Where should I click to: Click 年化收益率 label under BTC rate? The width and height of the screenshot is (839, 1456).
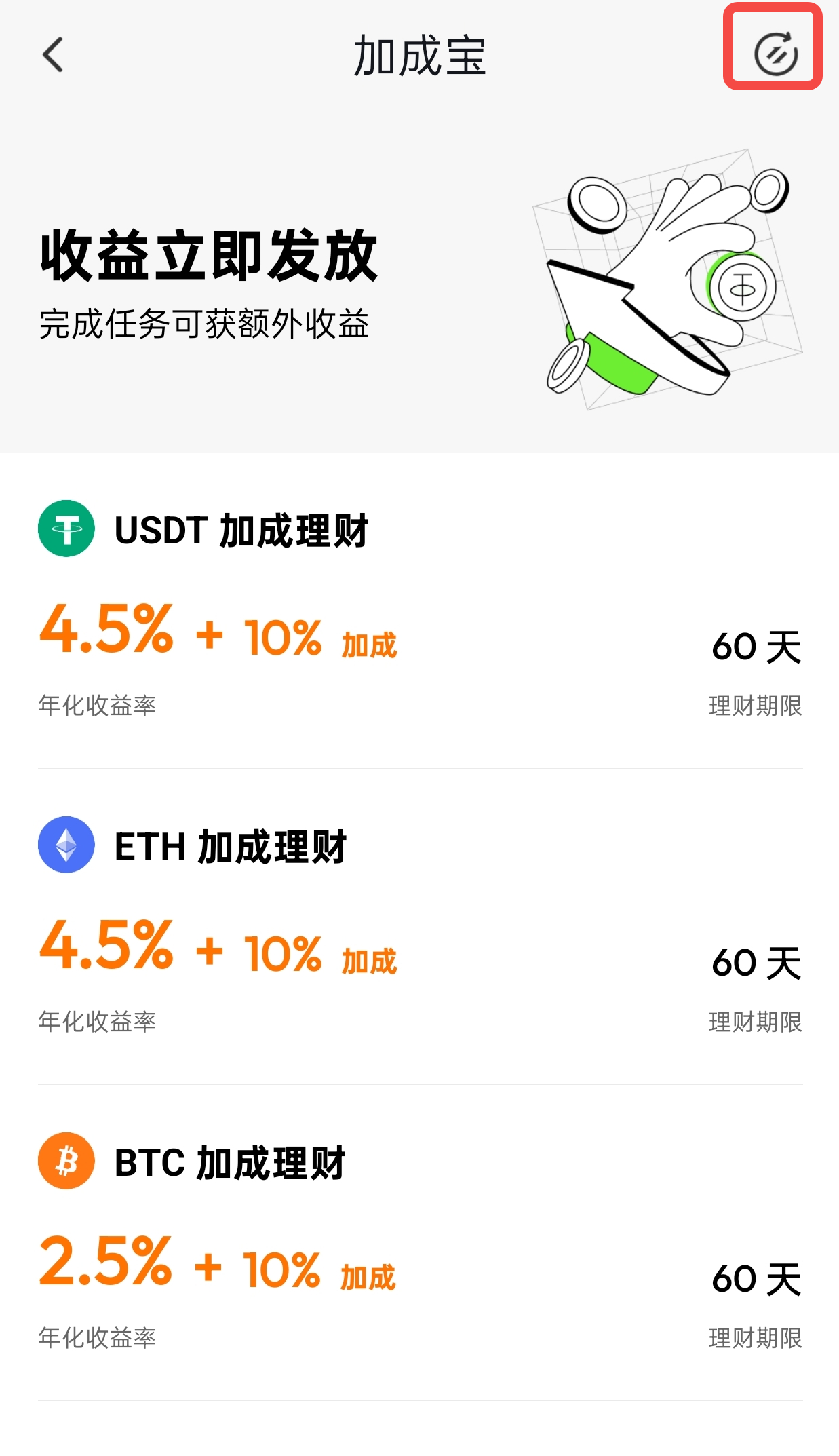click(x=98, y=1335)
